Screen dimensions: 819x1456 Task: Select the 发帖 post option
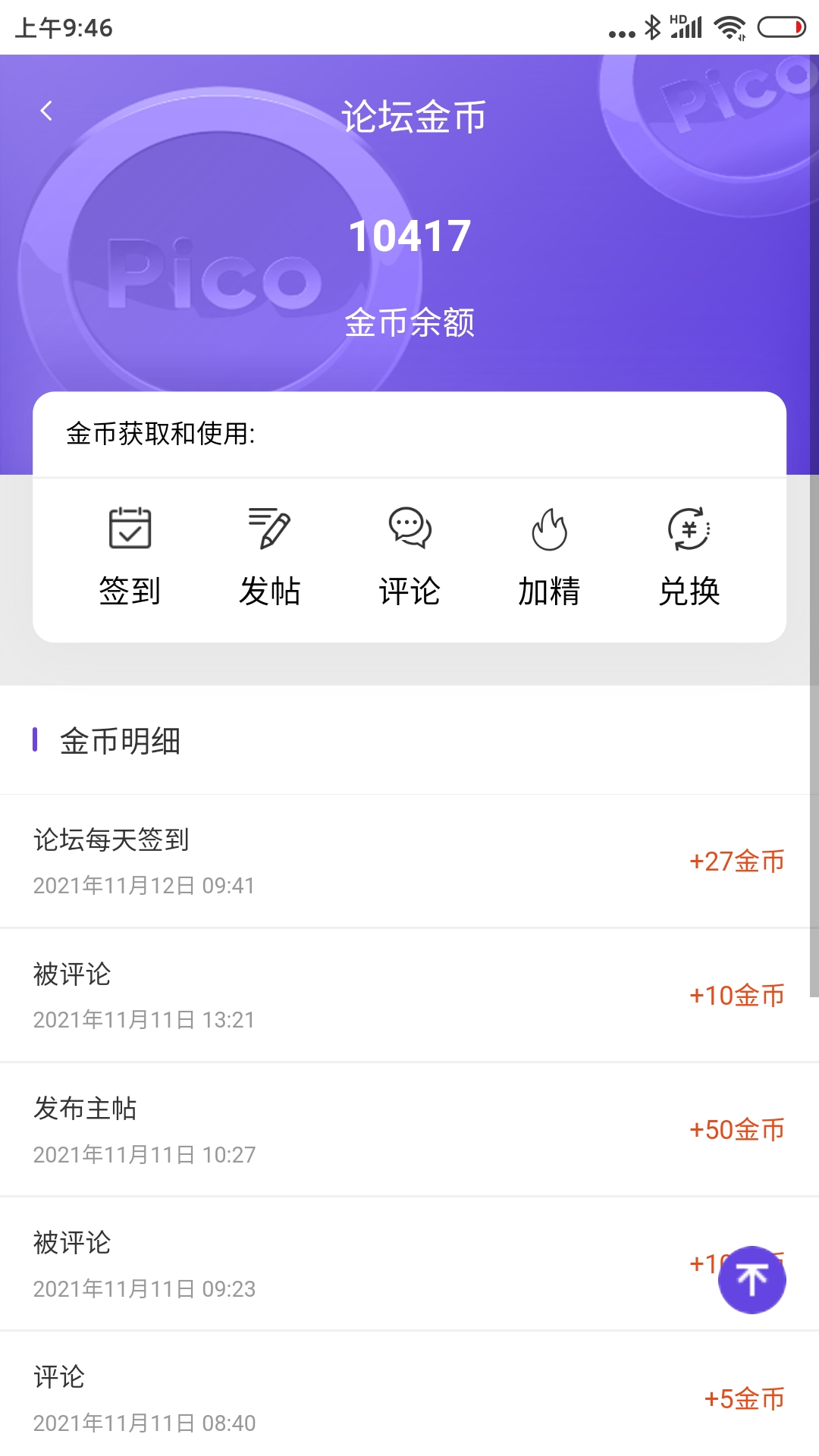[x=269, y=557]
